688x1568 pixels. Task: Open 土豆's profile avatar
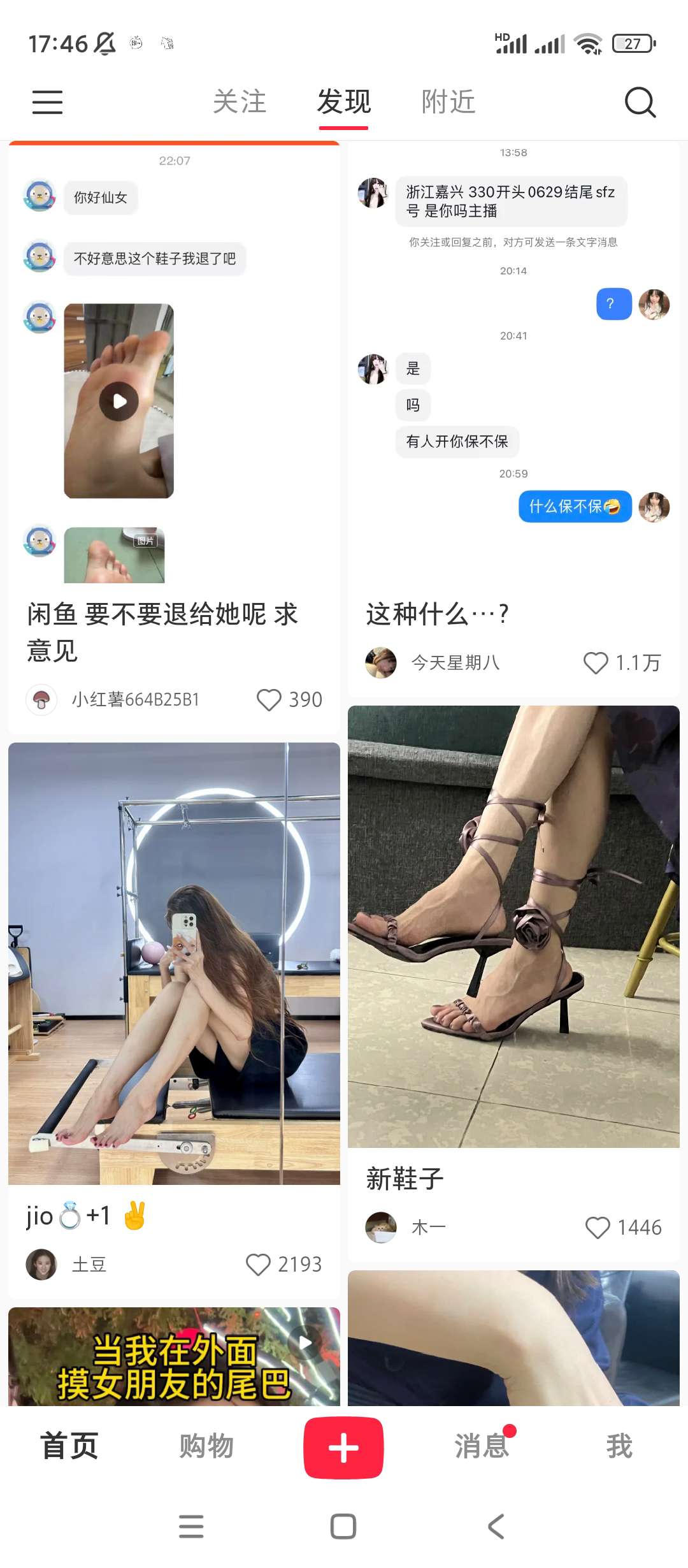pos(41,1265)
